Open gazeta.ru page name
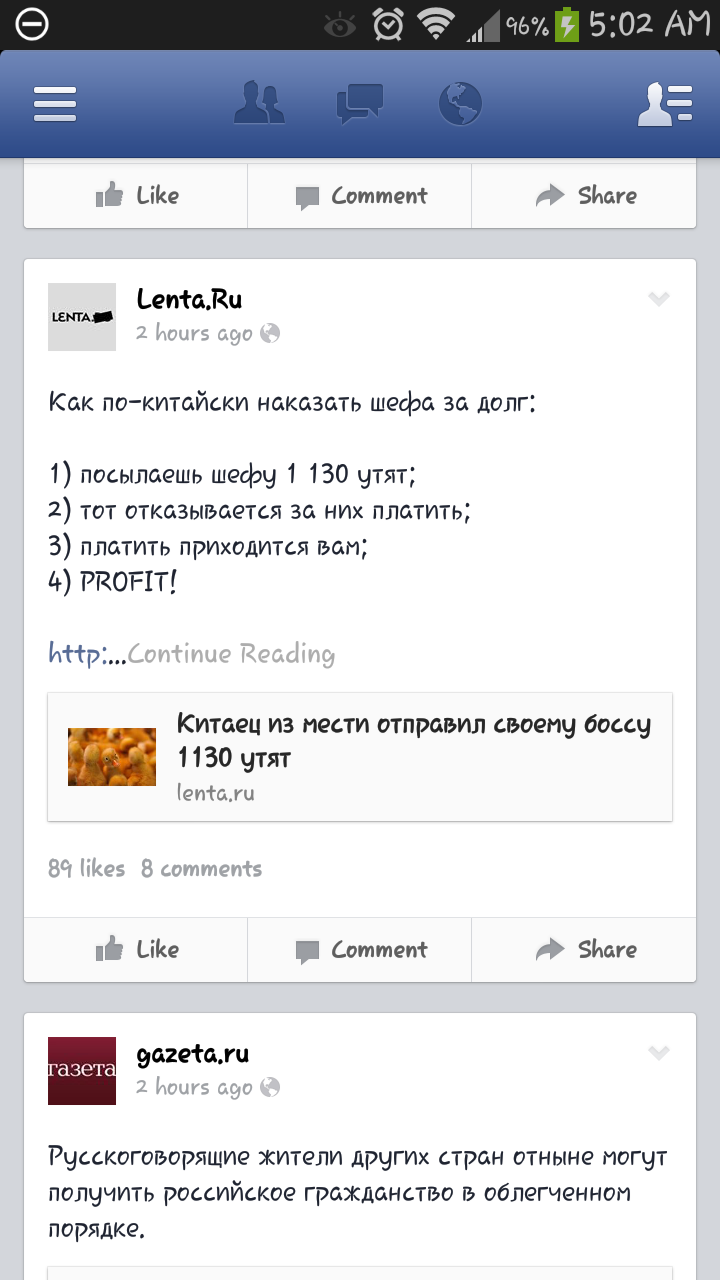Screen dimensions: 720x1280 pyautogui.click(x=193, y=1053)
